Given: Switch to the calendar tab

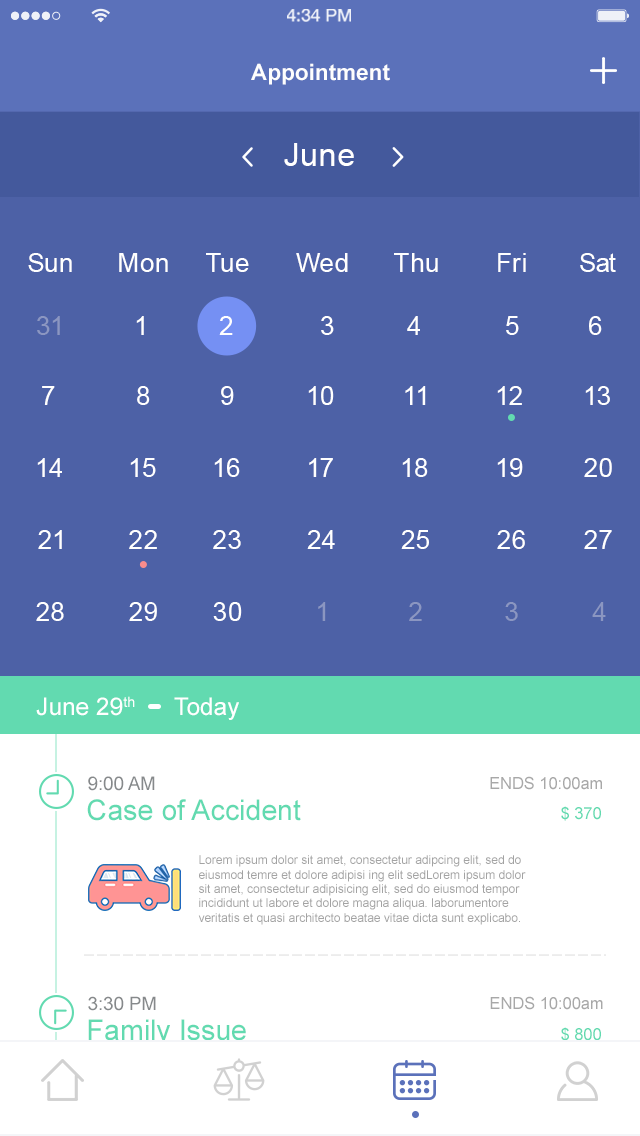Looking at the screenshot, I should point(415,1081).
